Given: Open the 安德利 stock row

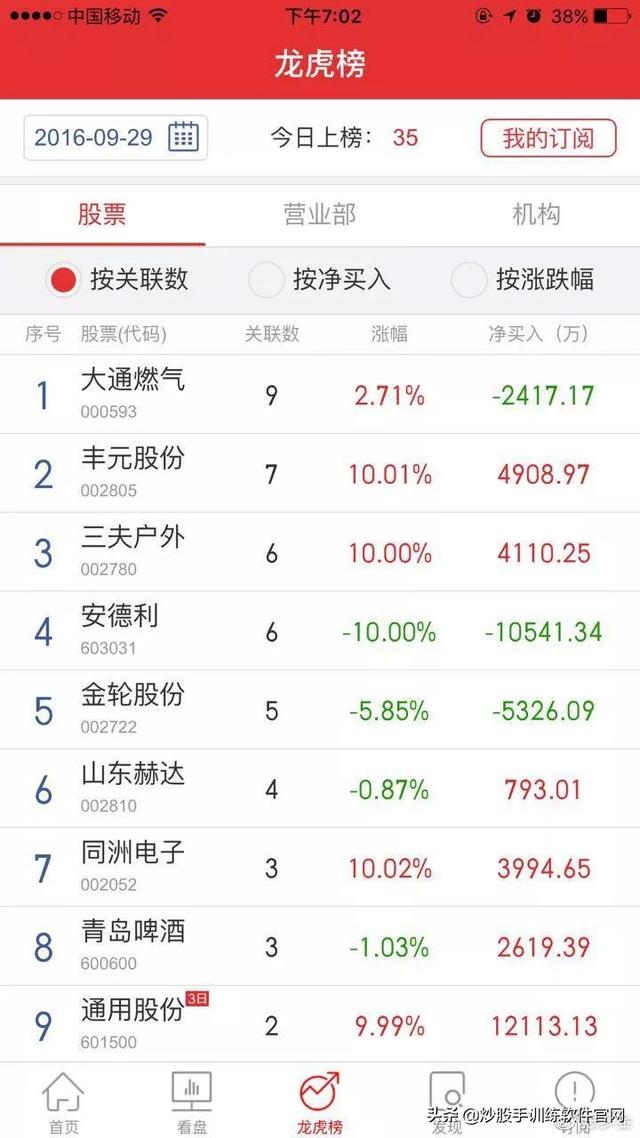Looking at the screenshot, I should click(x=320, y=631).
